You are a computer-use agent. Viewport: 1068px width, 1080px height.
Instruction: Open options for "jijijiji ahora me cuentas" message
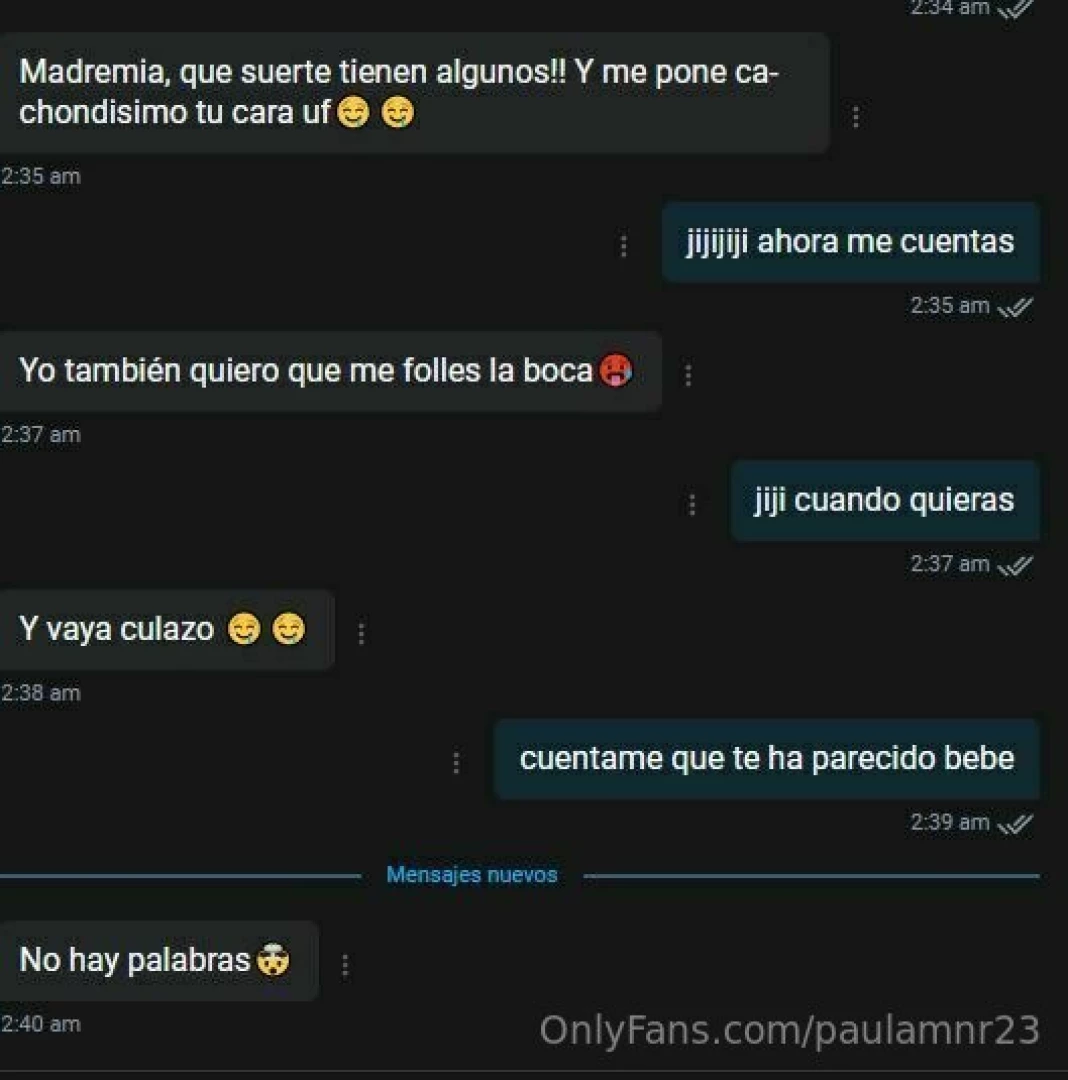[x=624, y=245]
